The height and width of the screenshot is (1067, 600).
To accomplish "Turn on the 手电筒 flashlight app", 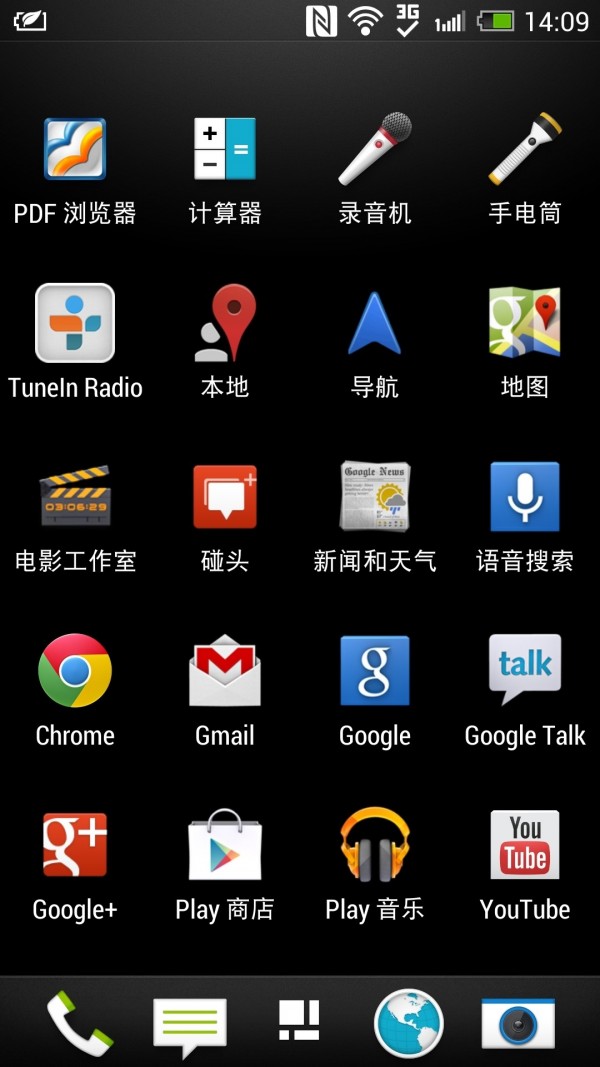I will [x=525, y=150].
